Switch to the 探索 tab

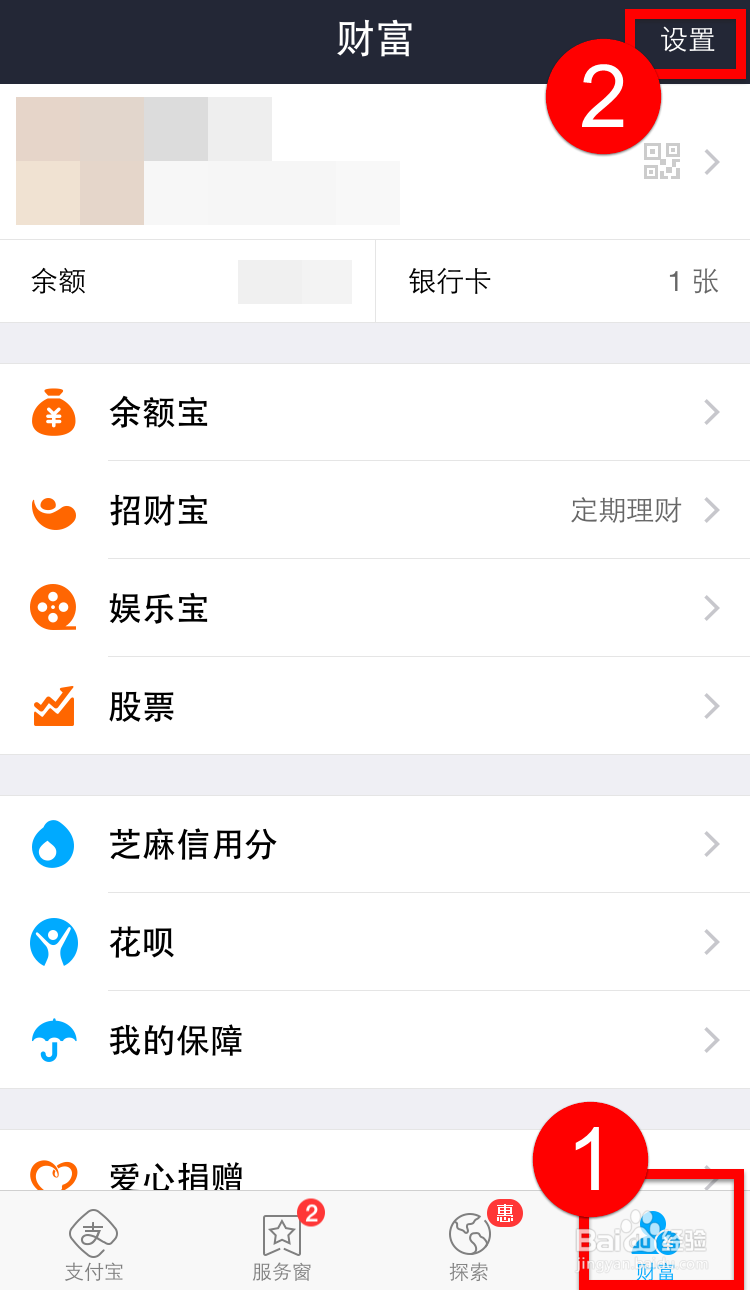(468, 1240)
